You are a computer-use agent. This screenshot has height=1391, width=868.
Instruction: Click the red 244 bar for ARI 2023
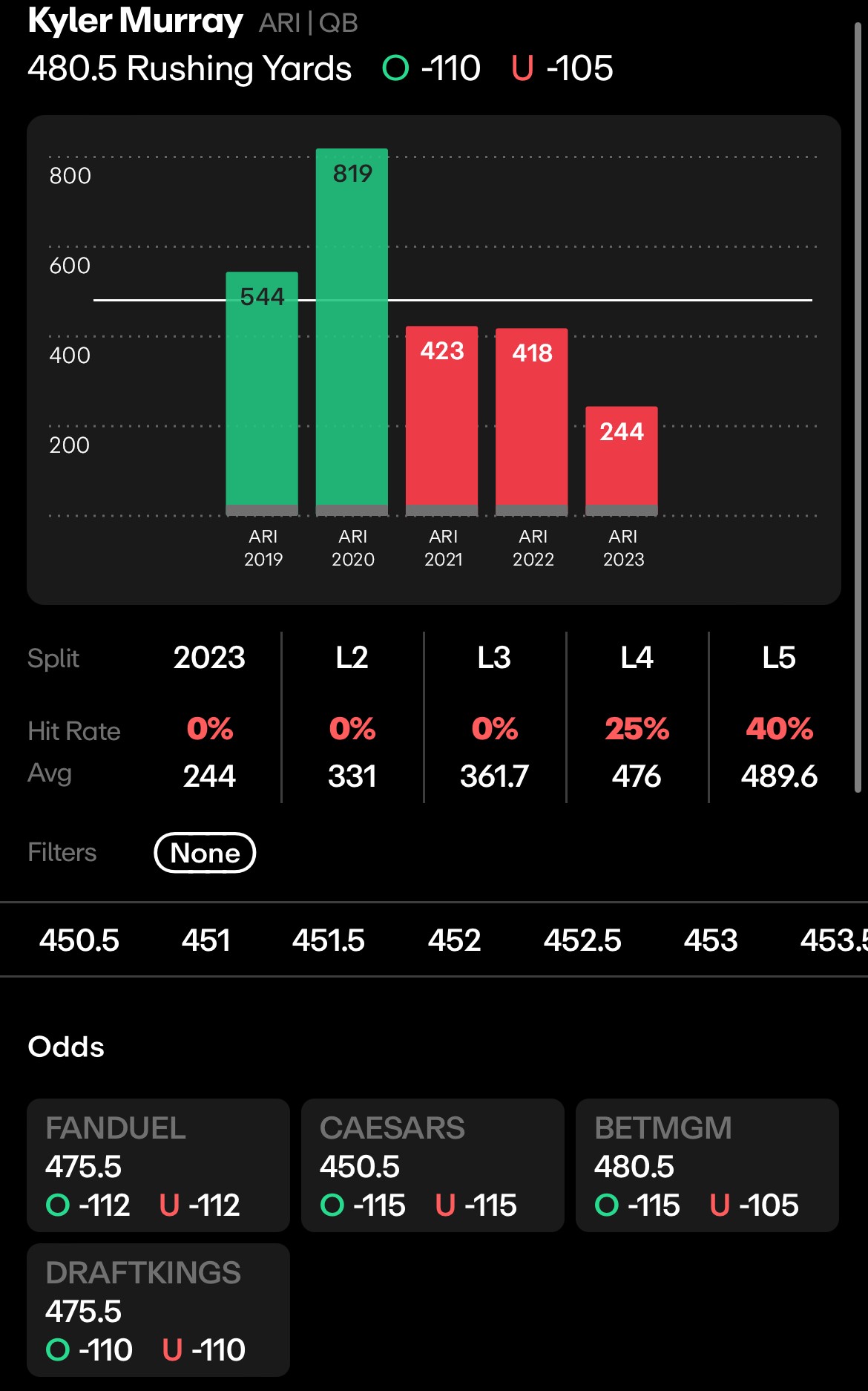pos(622,456)
